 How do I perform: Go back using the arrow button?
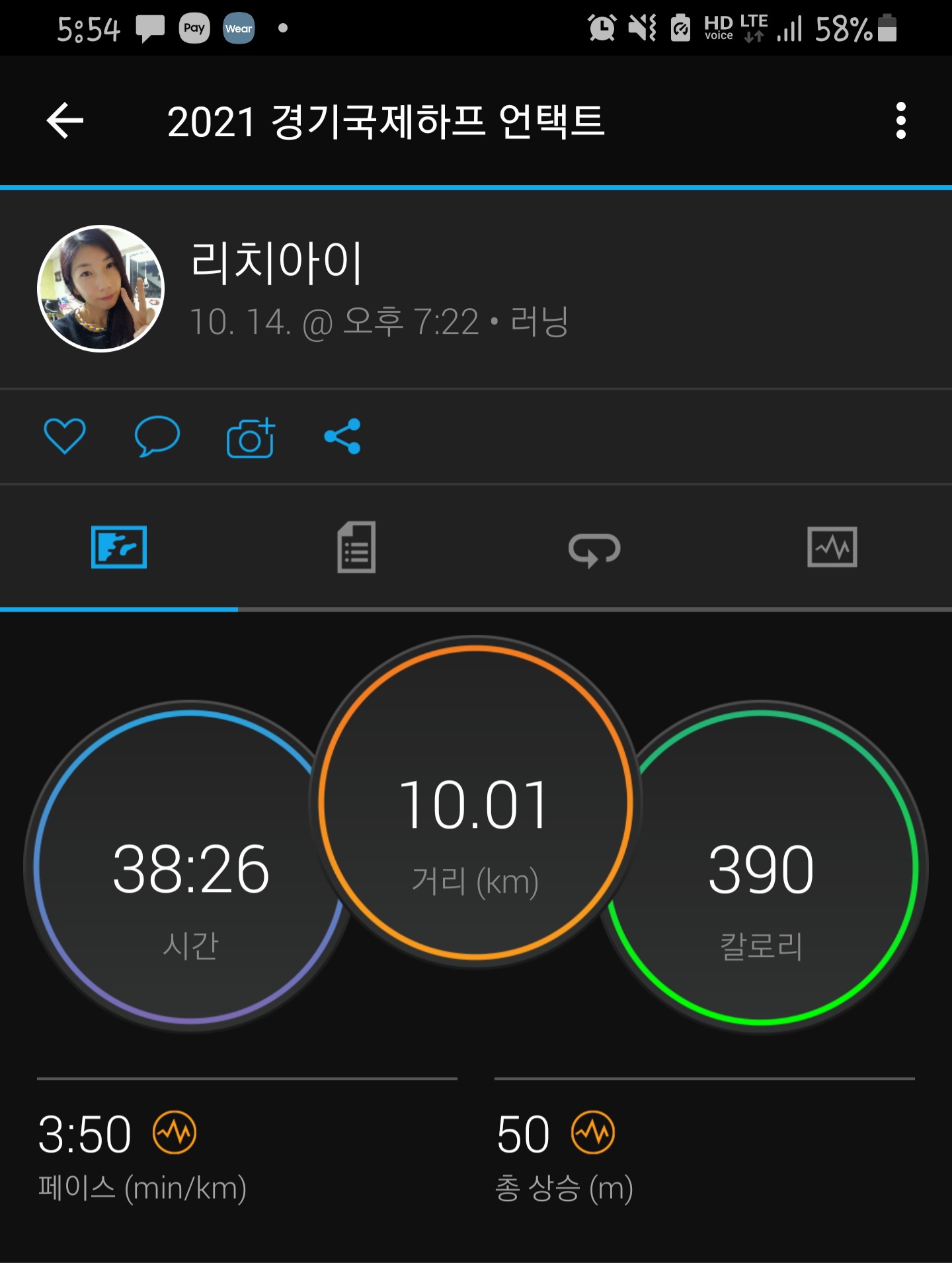pos(65,120)
